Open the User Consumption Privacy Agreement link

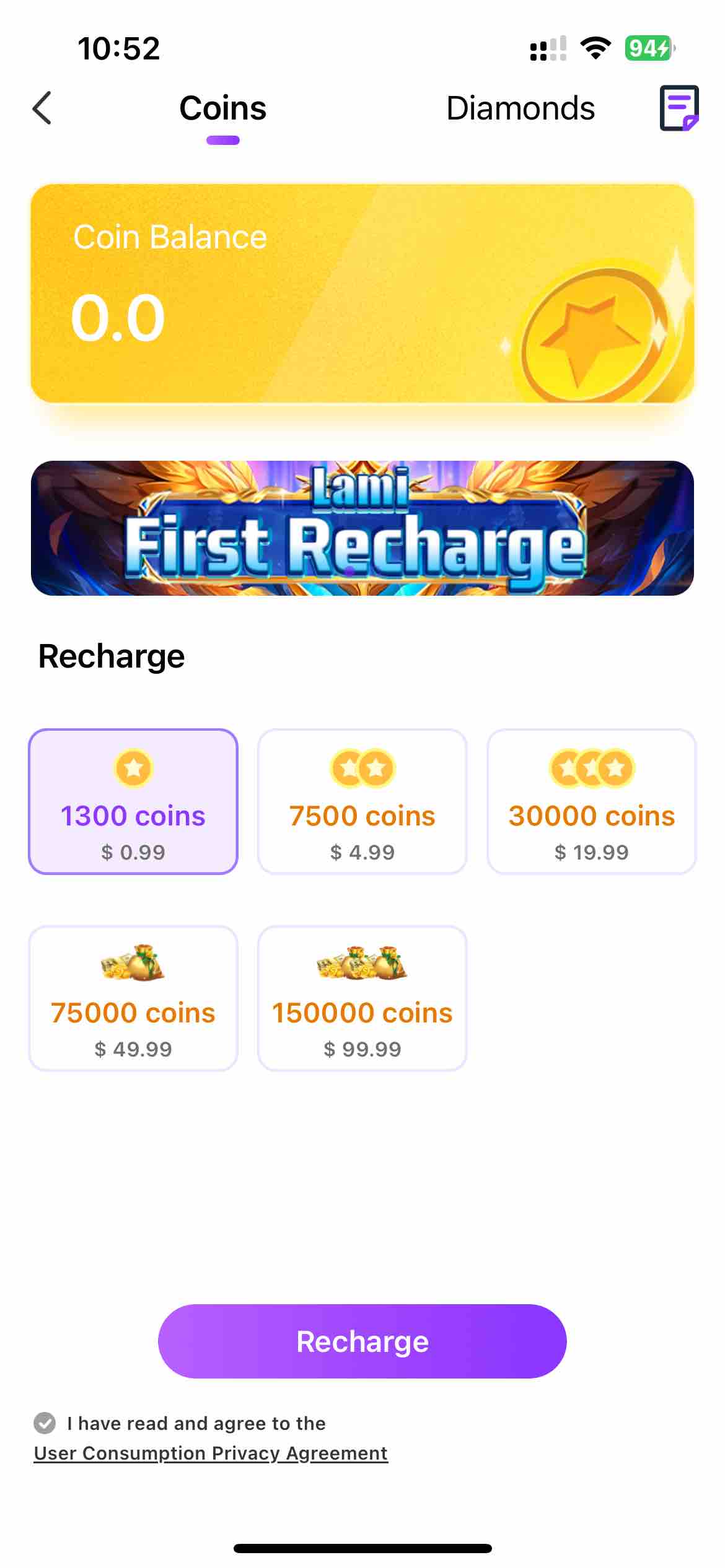pos(211,1453)
